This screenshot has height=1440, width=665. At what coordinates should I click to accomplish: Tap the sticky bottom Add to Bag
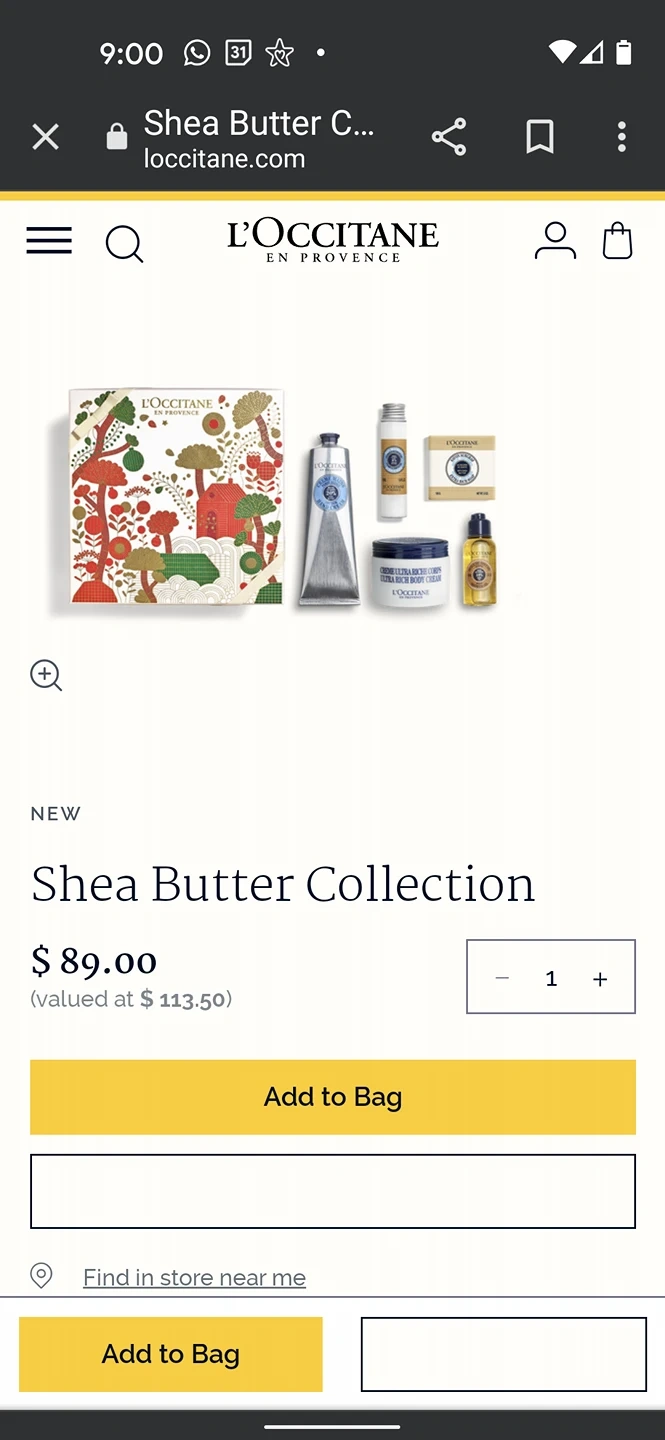171,1354
